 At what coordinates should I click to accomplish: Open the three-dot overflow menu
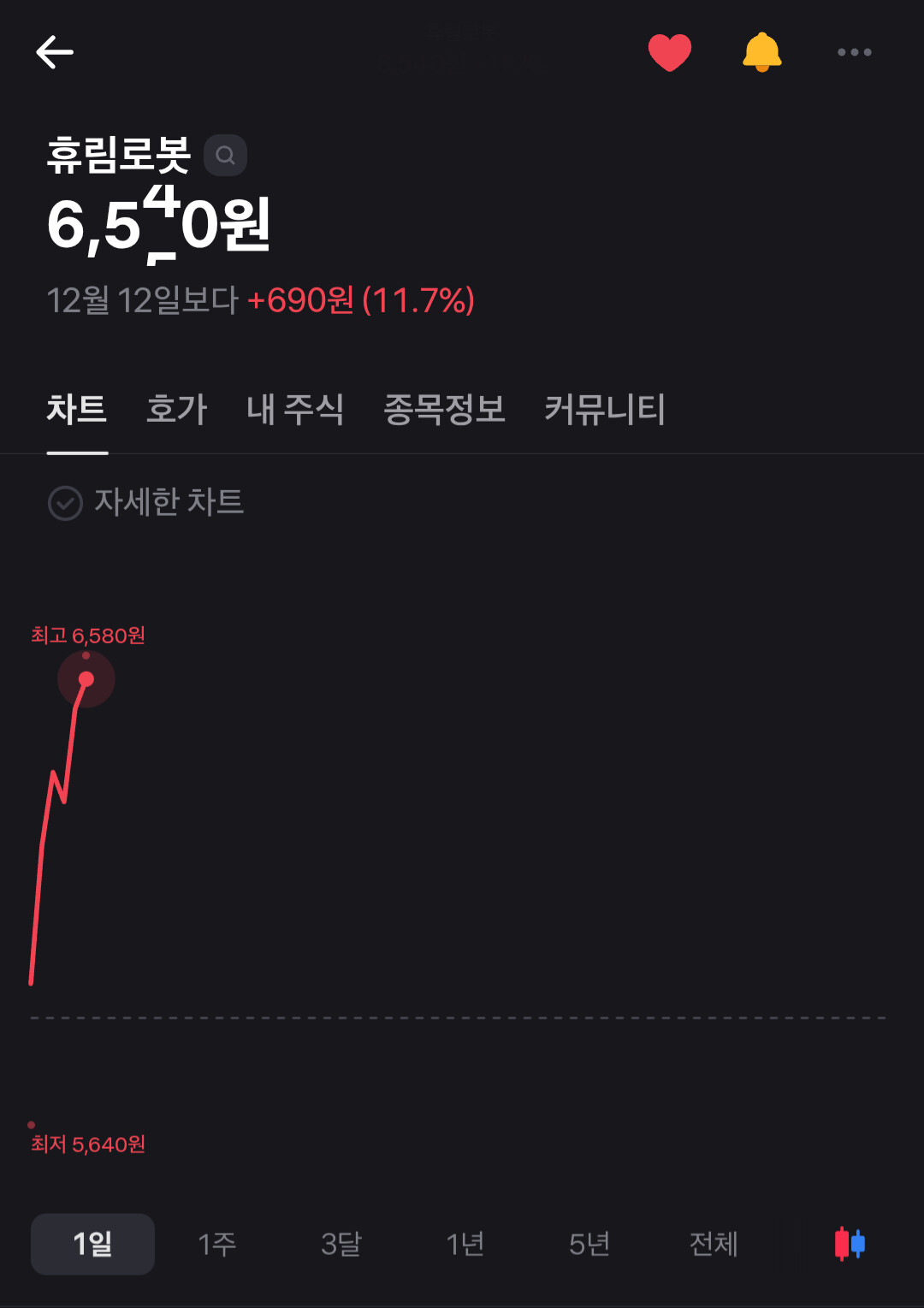click(854, 52)
